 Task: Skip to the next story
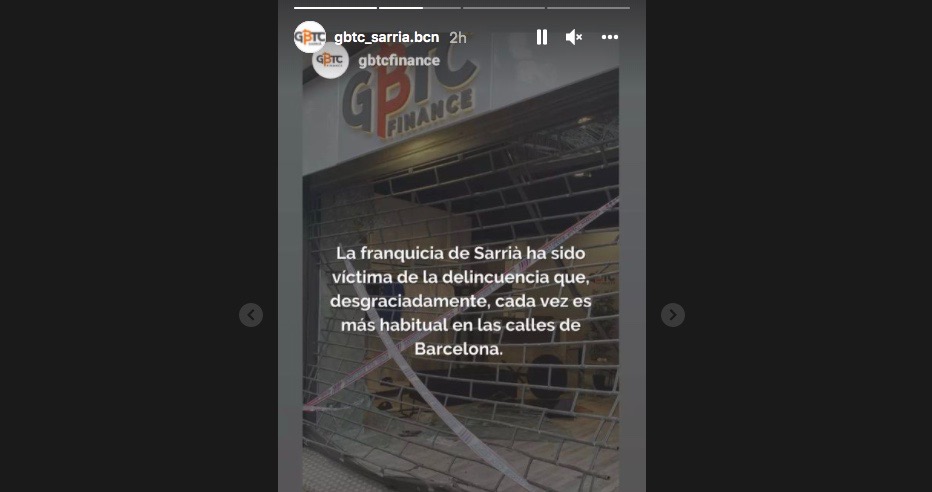coord(673,315)
